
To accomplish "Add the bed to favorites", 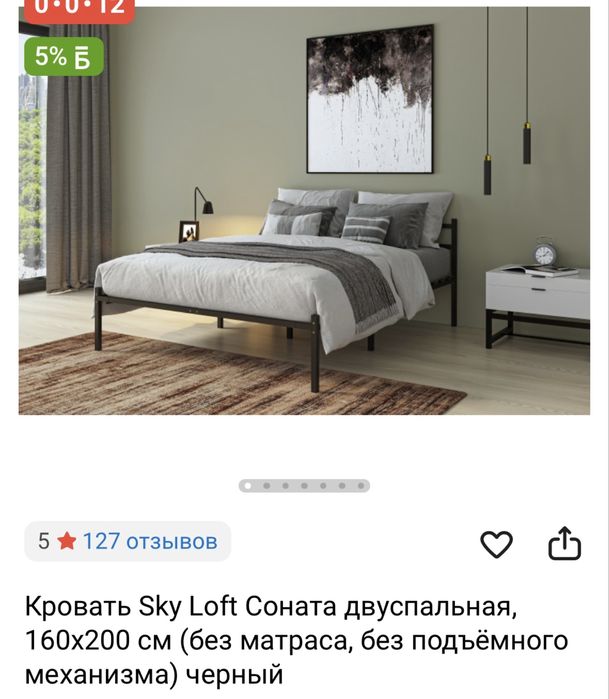I will tap(496, 543).
